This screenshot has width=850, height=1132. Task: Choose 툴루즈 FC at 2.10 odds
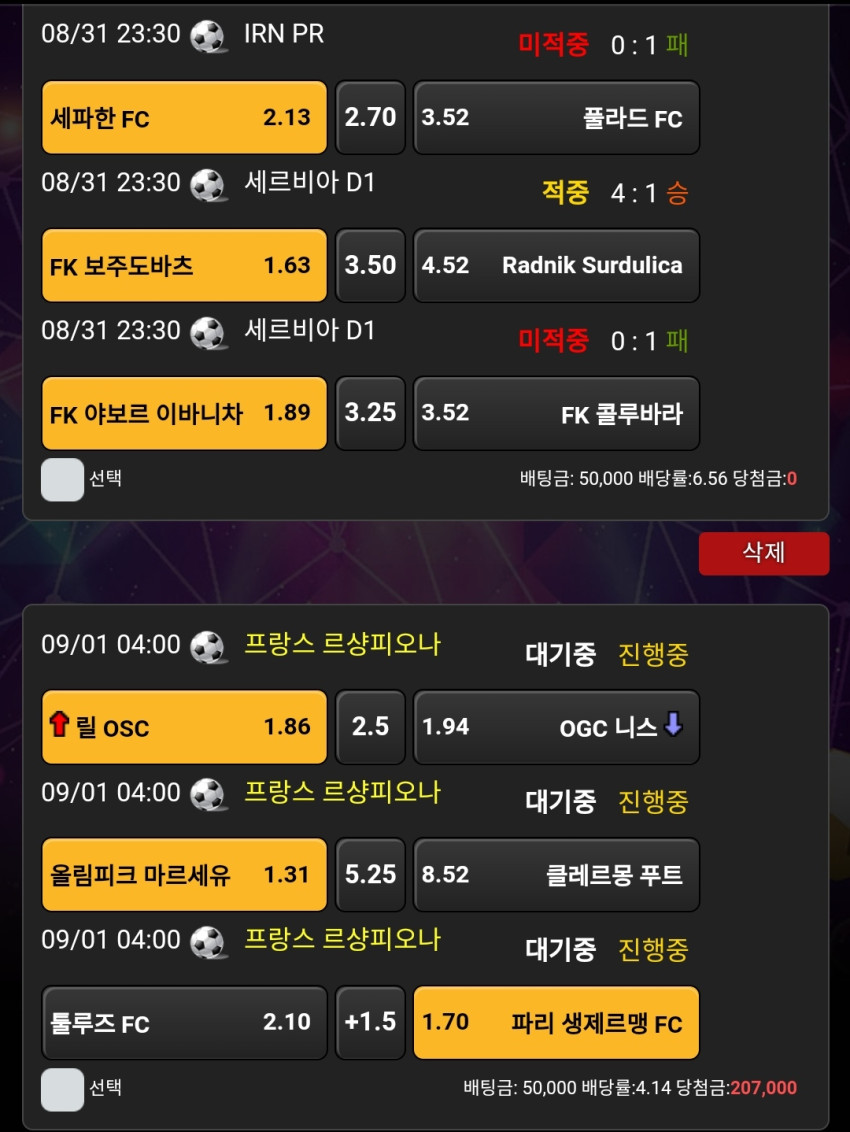[184, 1022]
